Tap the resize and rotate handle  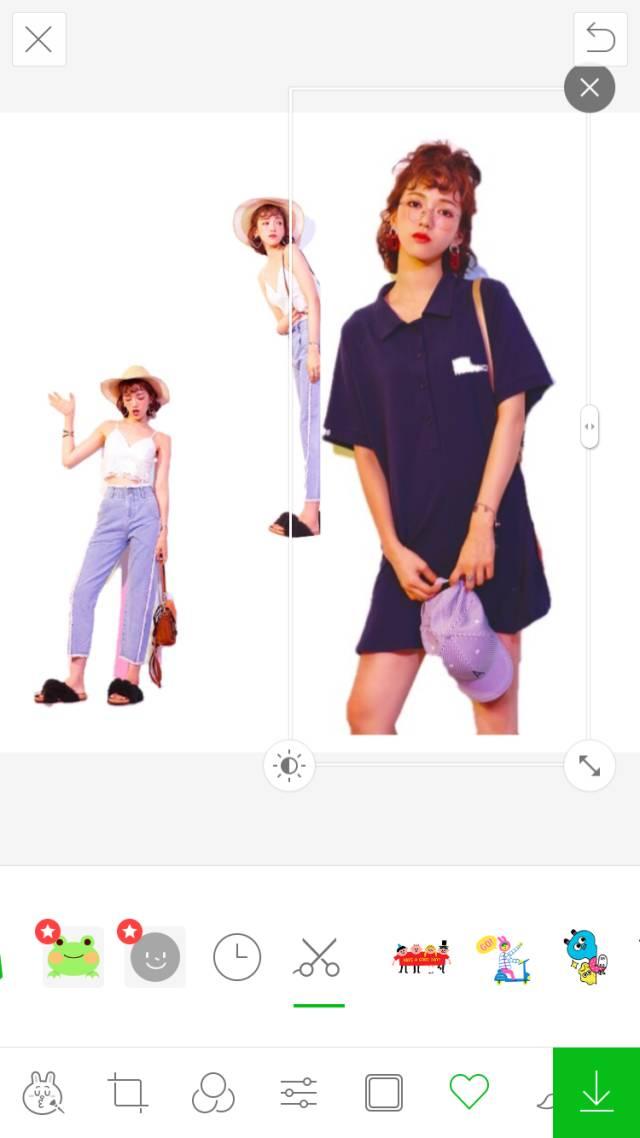click(589, 766)
